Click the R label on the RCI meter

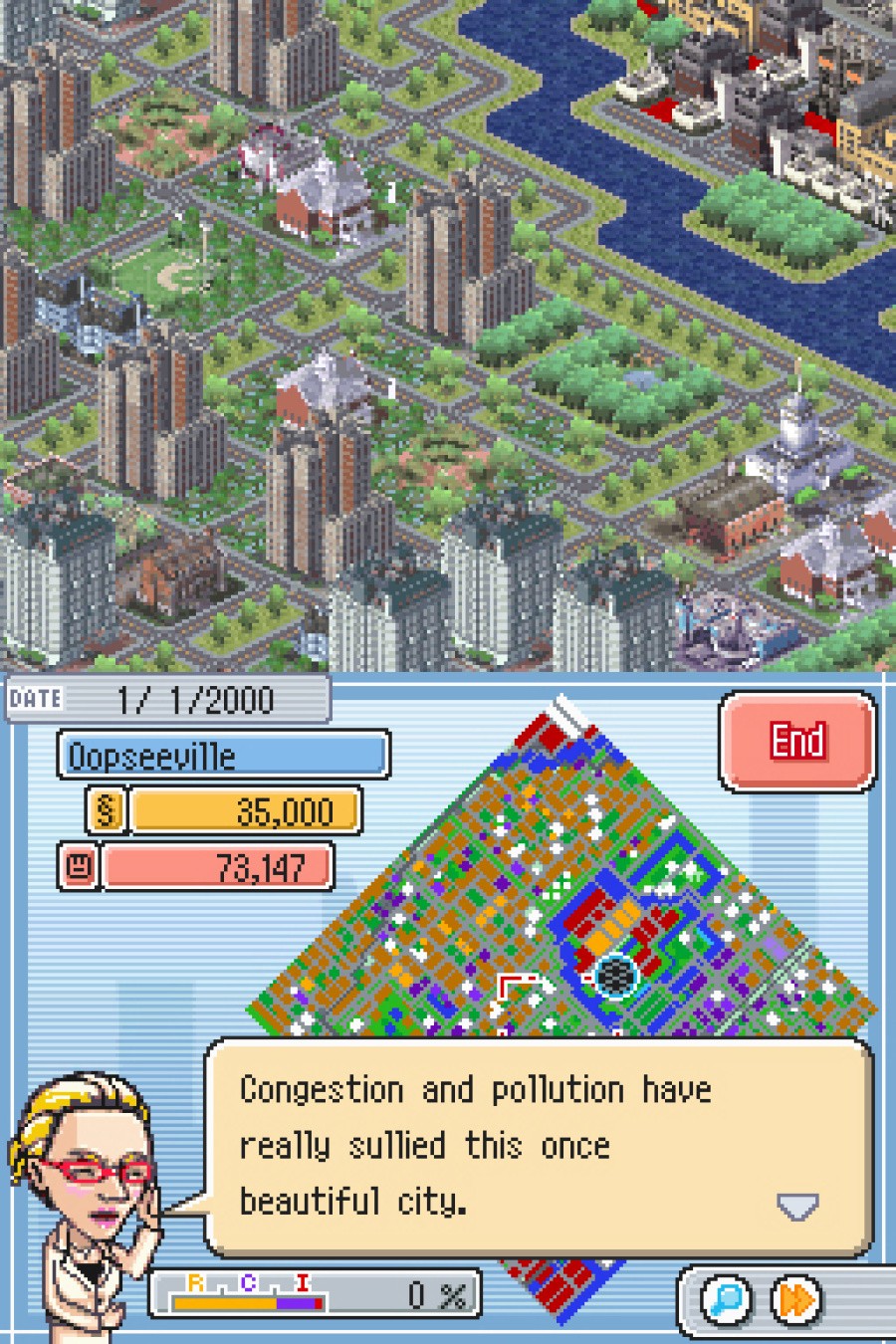tap(195, 1284)
